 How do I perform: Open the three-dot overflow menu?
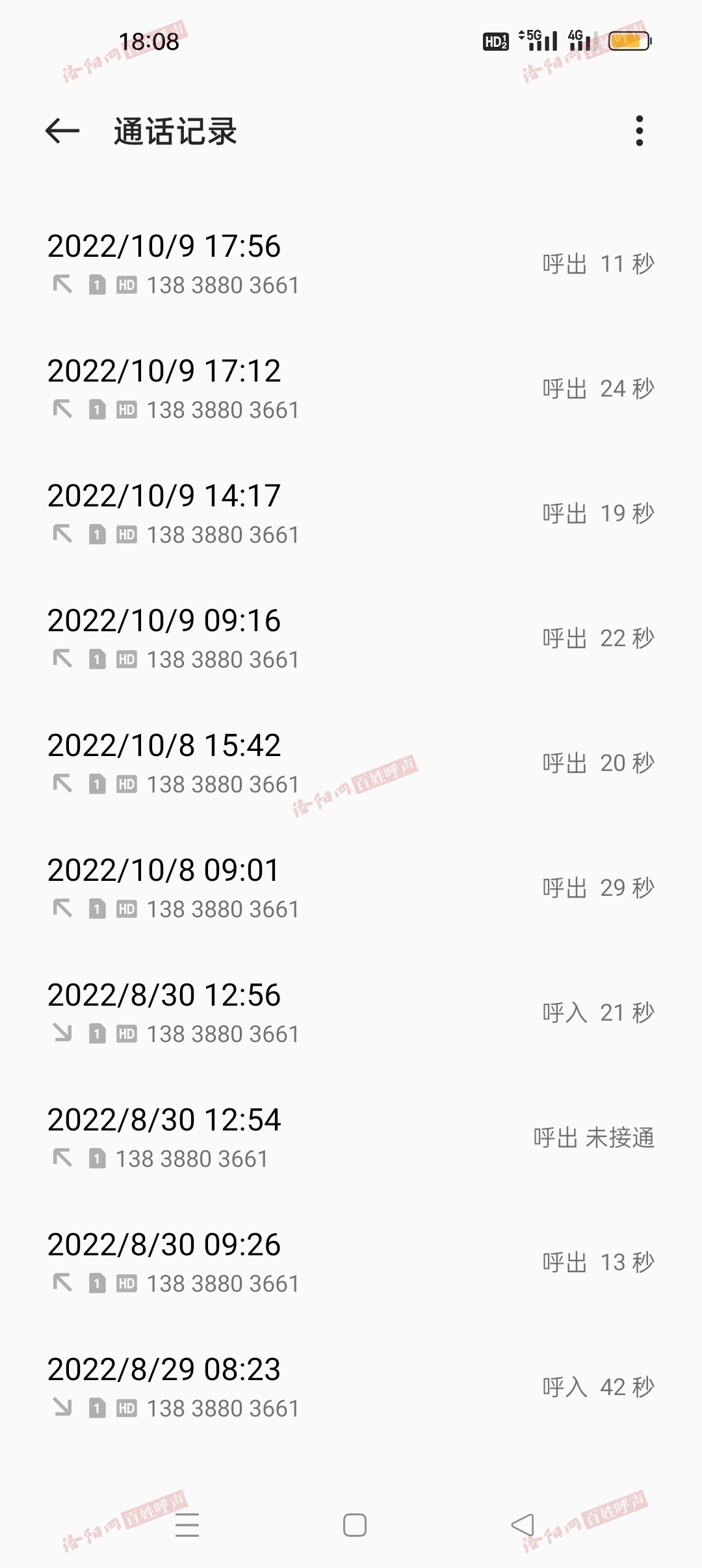click(x=640, y=131)
